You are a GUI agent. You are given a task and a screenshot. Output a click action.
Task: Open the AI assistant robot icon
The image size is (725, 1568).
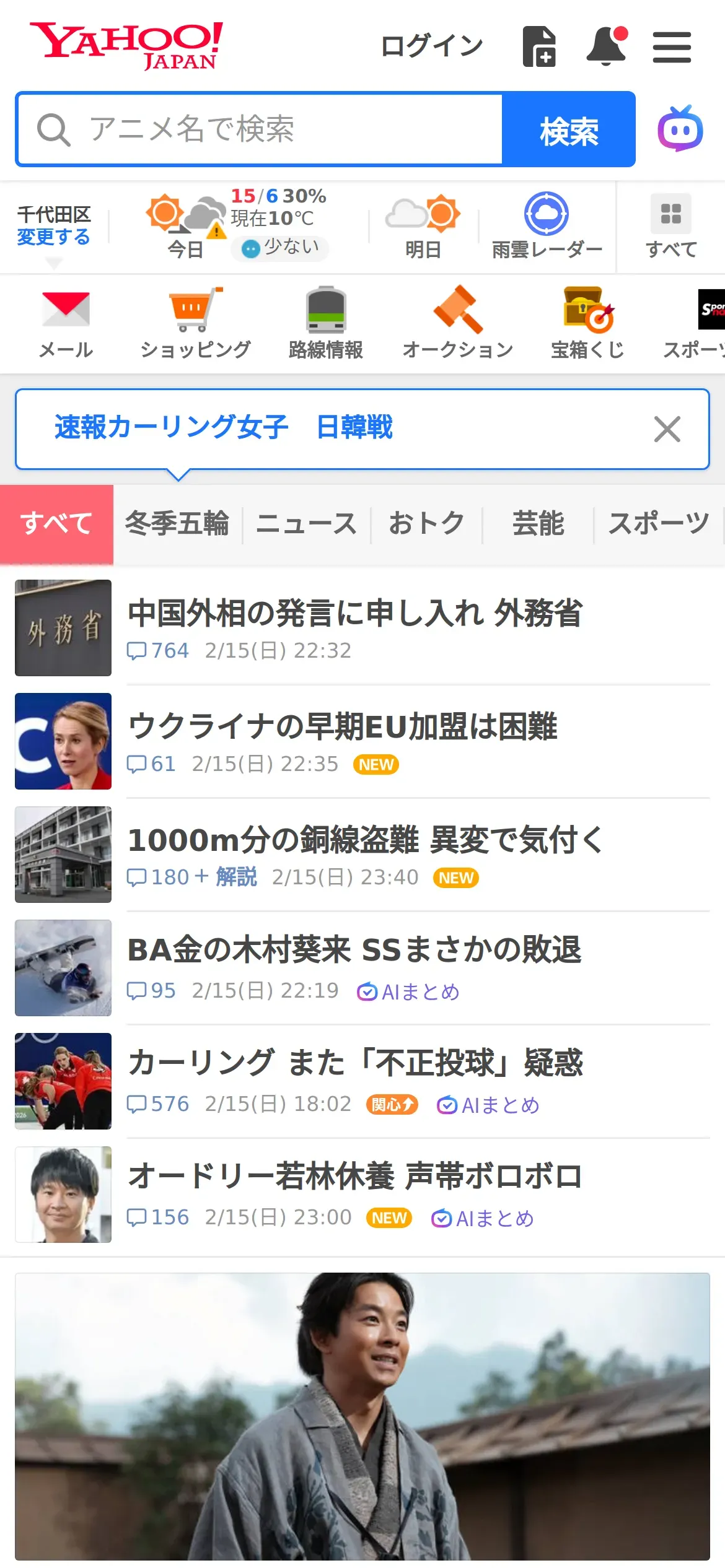pyautogui.click(x=680, y=129)
